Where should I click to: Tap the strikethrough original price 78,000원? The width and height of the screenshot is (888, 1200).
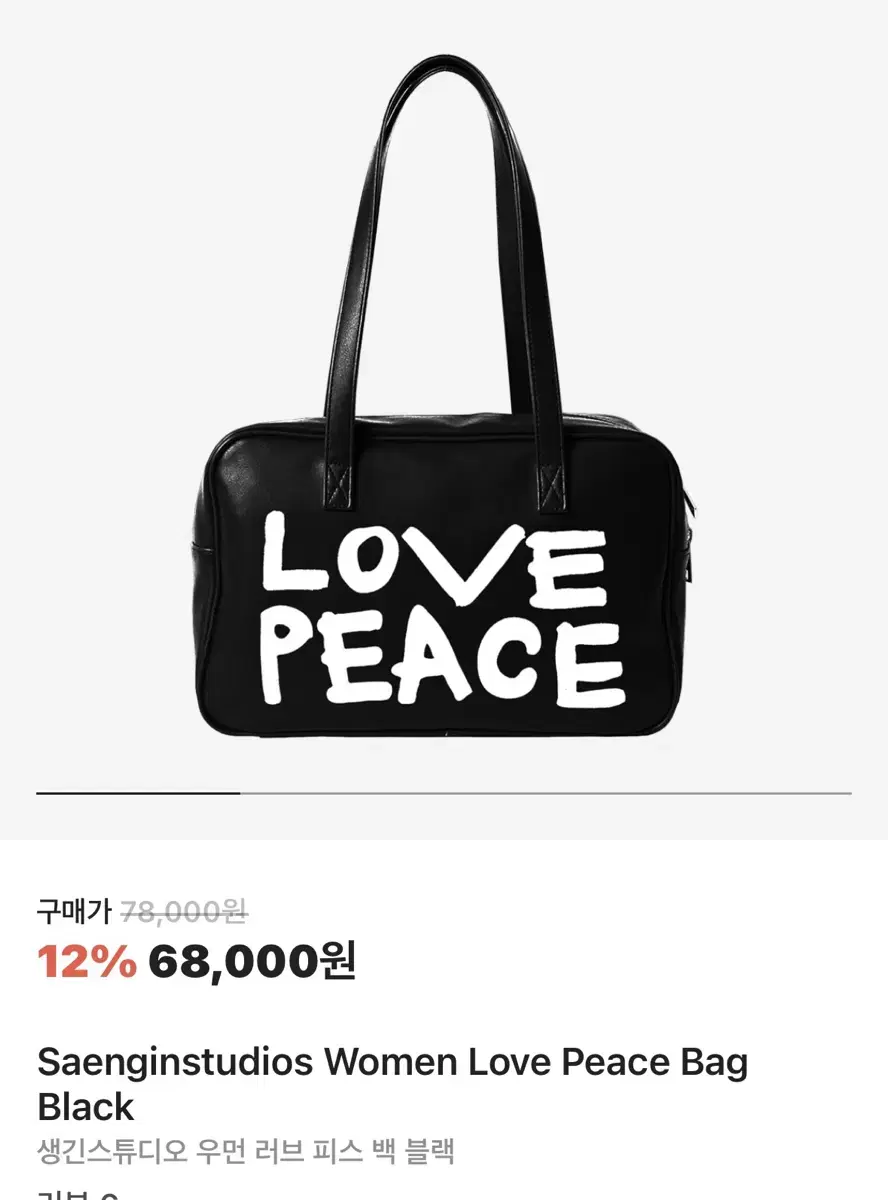[186, 910]
